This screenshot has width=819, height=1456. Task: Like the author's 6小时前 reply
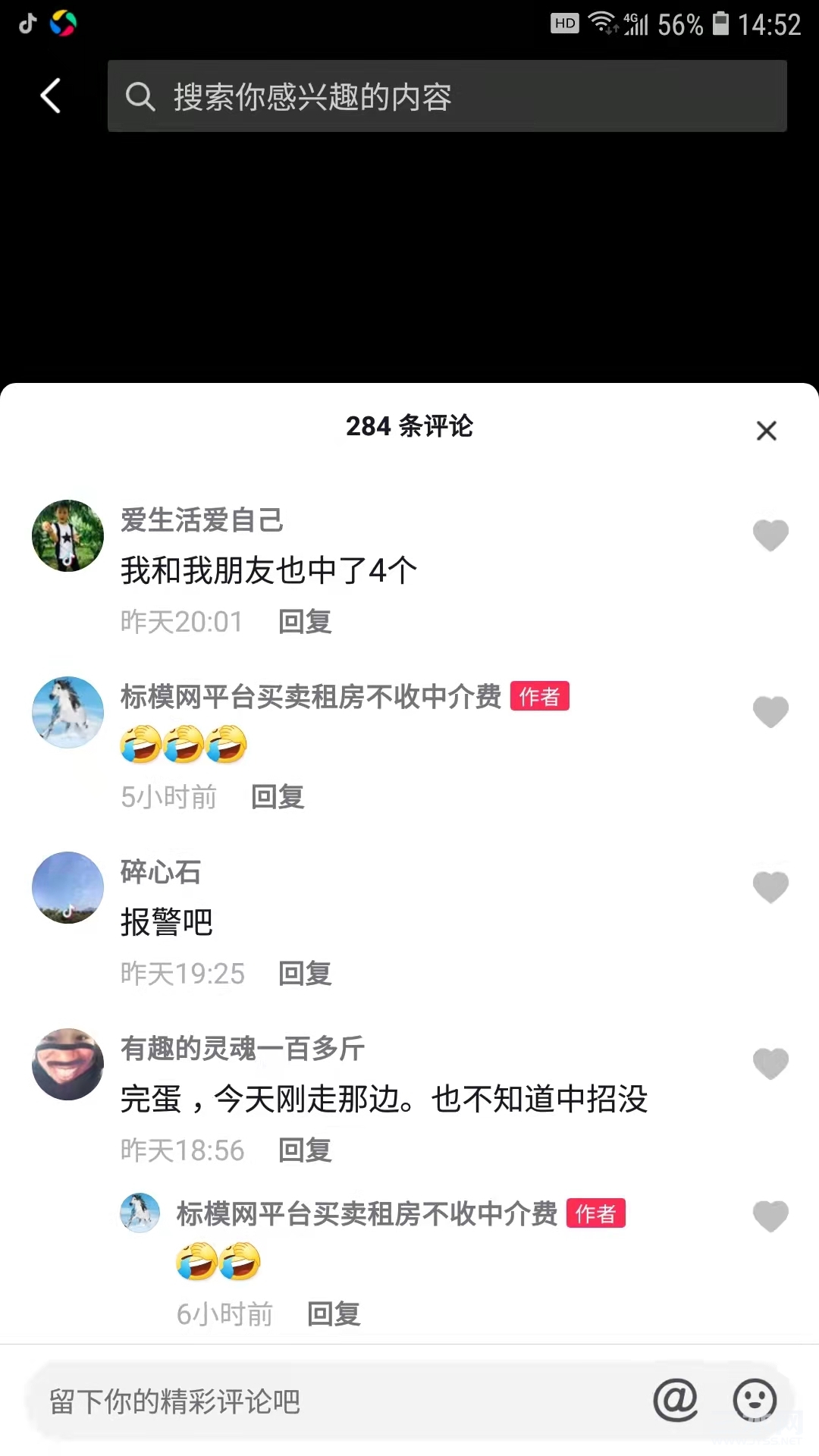770,1216
